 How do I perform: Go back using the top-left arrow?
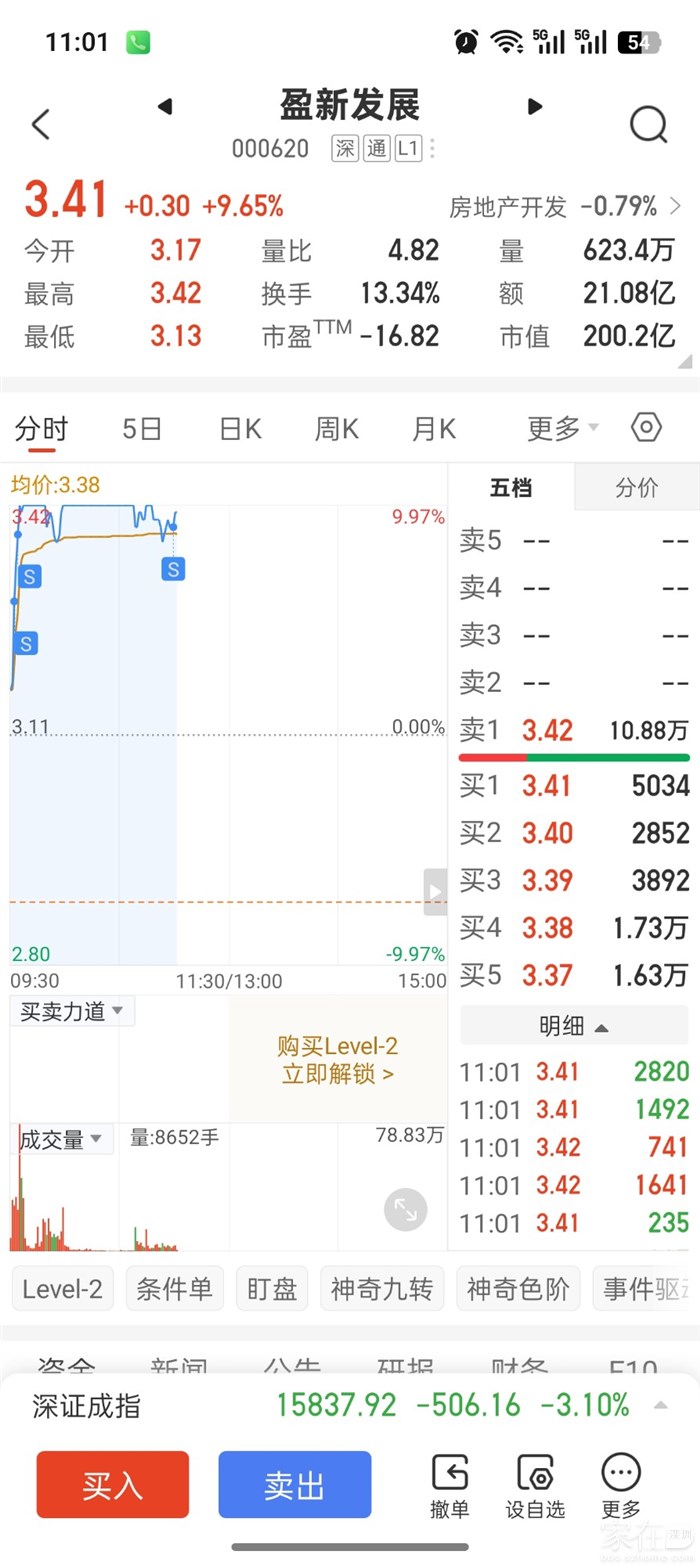click(x=40, y=125)
